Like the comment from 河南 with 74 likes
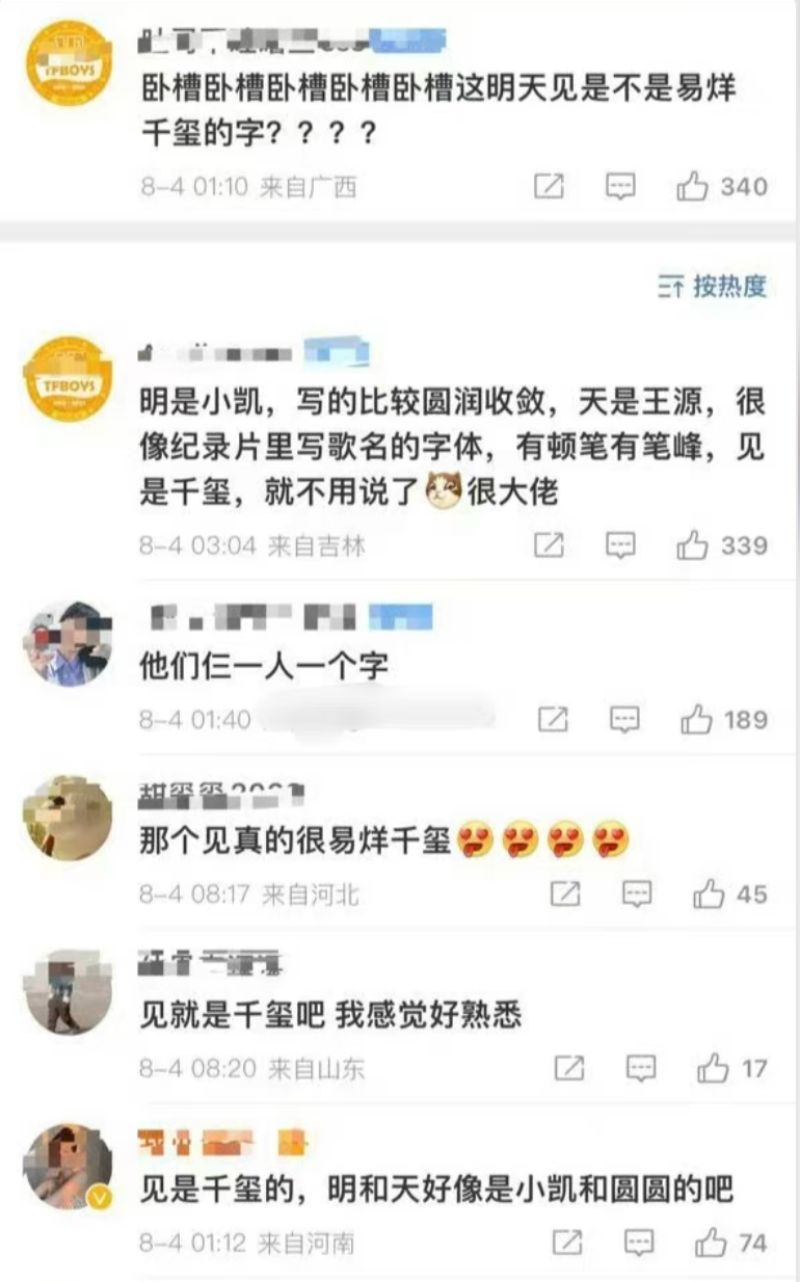 (x=711, y=1243)
